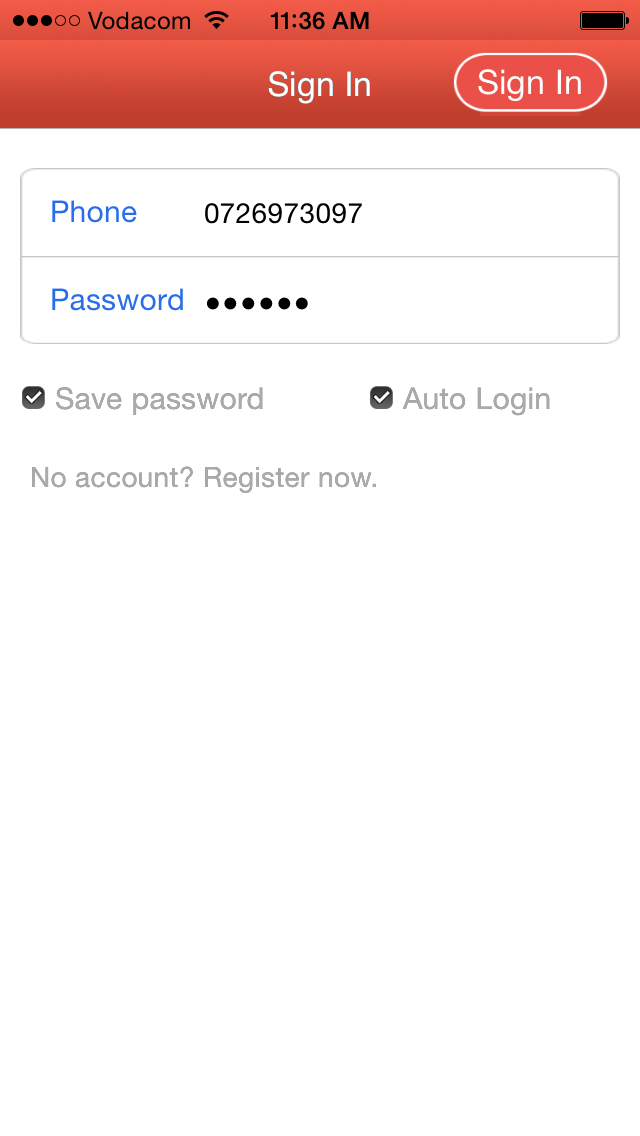Disable the Auto Login checkbox

pyautogui.click(x=381, y=399)
